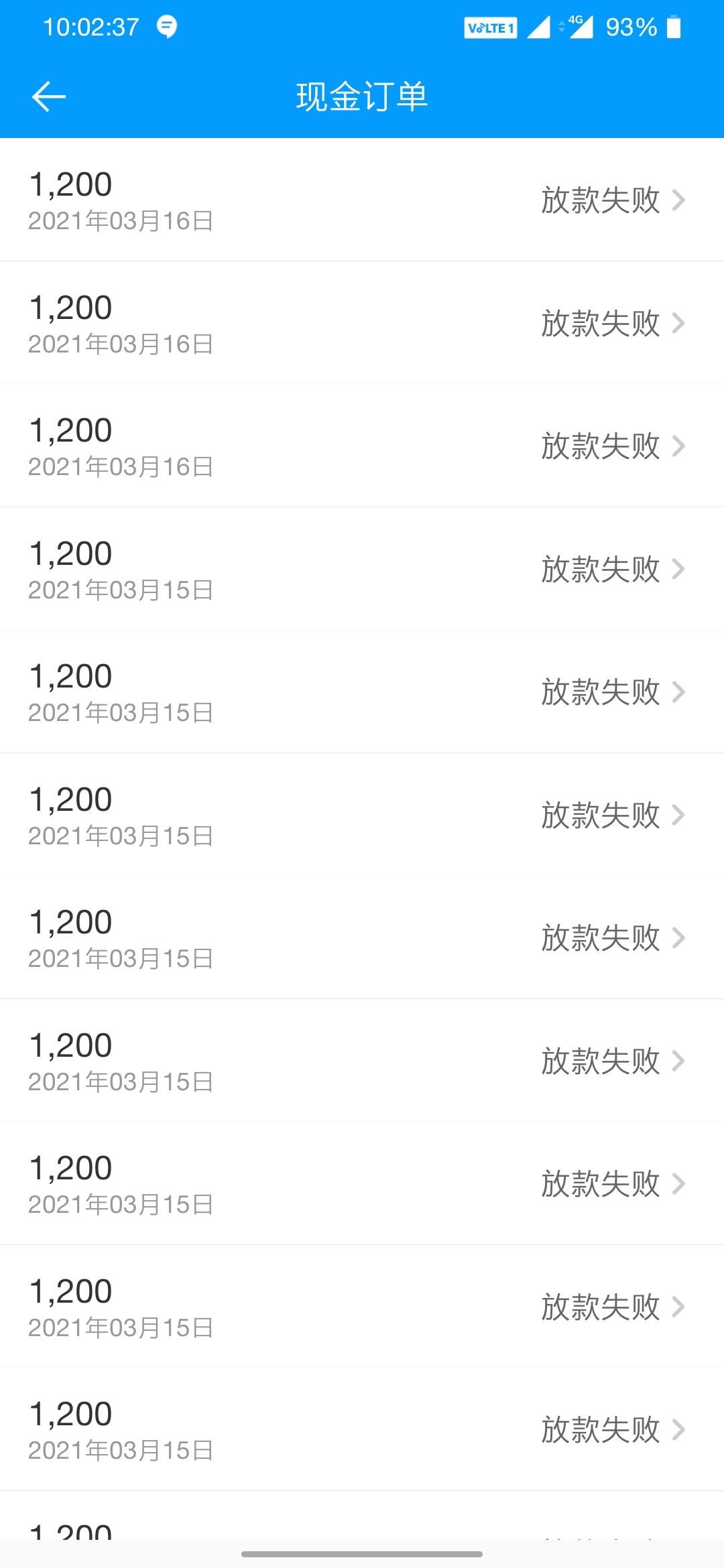Open the first 放款失败 order dated 2021年03月15日
The width and height of the screenshot is (724, 1568).
point(362,569)
